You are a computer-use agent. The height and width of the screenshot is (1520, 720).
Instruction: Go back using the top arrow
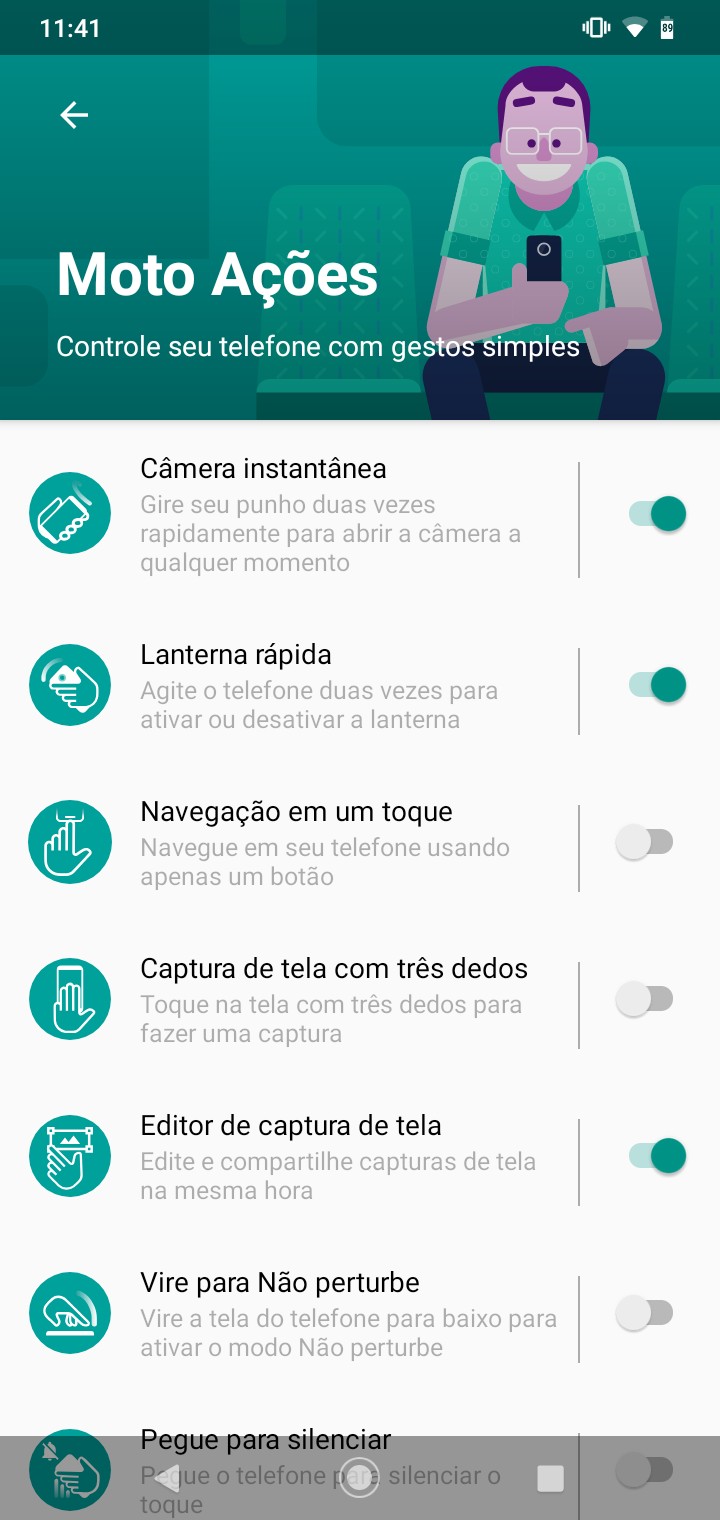(x=74, y=116)
